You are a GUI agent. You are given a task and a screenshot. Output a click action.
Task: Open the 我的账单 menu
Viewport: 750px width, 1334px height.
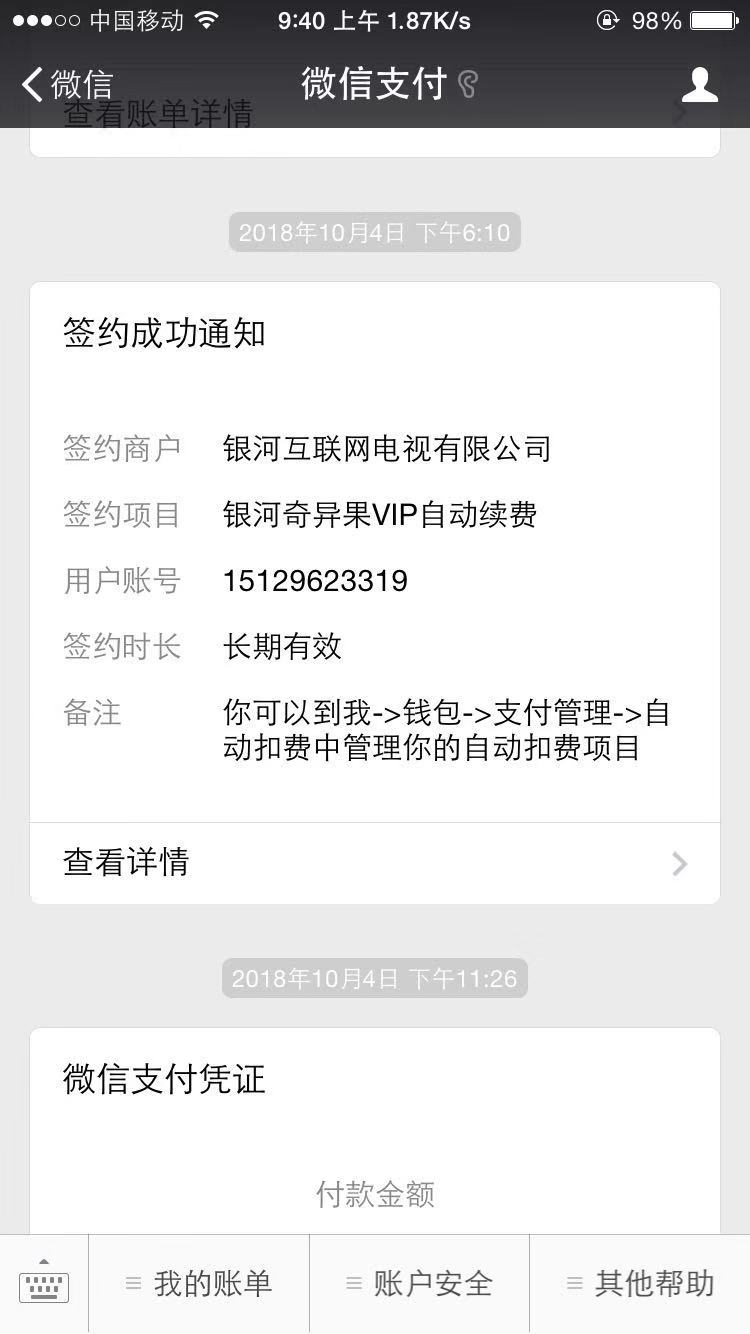(x=199, y=1284)
